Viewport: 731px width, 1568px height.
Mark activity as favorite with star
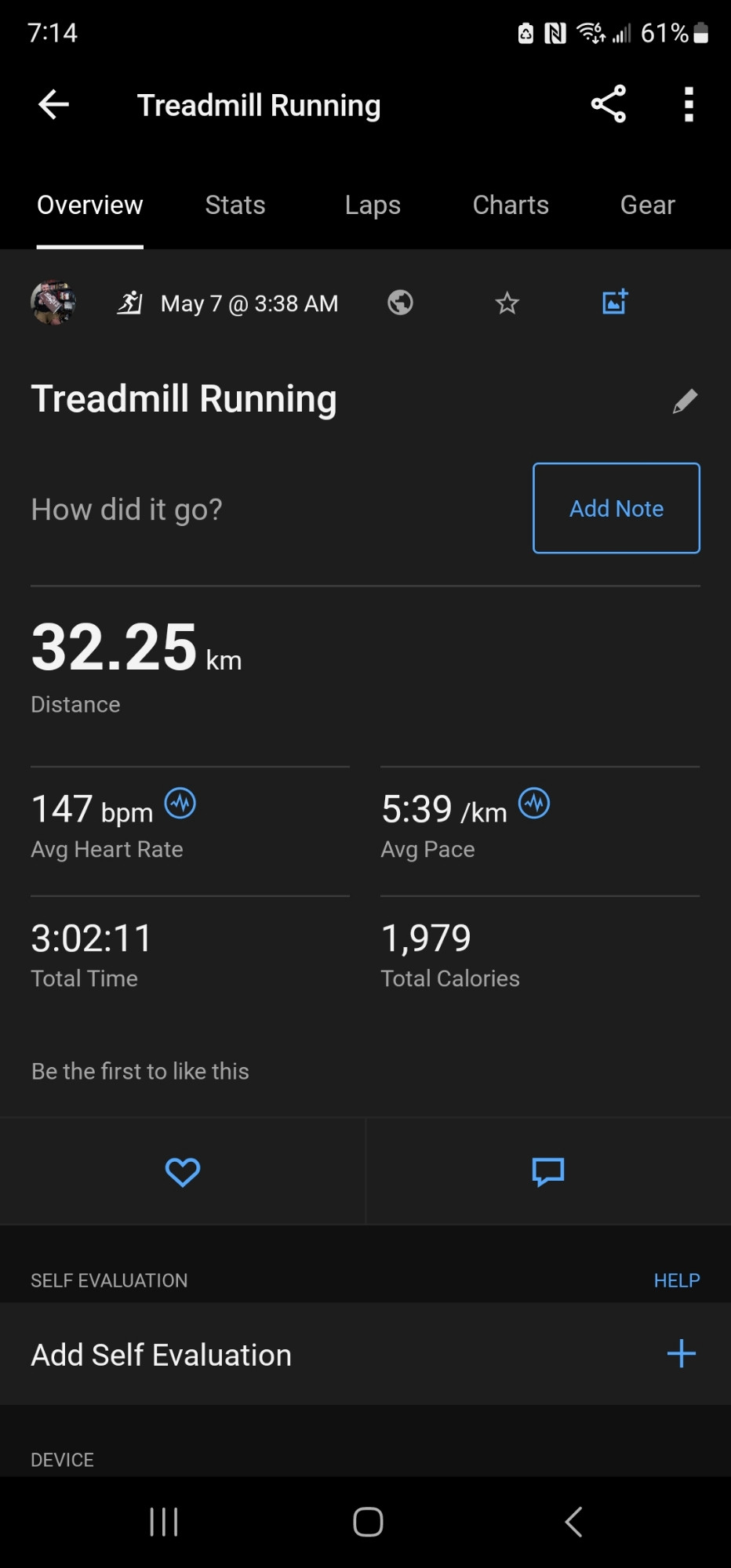507,303
